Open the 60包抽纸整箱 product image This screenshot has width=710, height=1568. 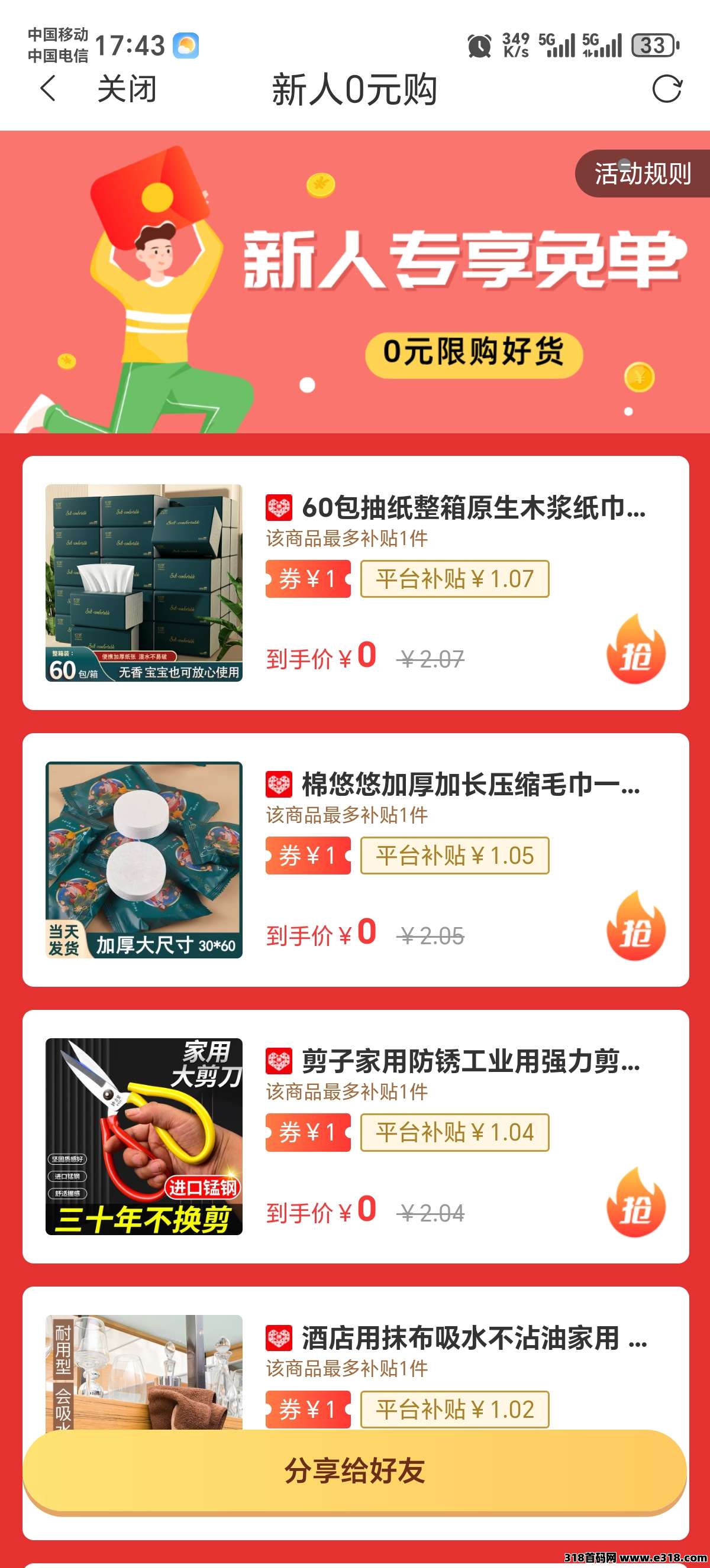pos(144,582)
